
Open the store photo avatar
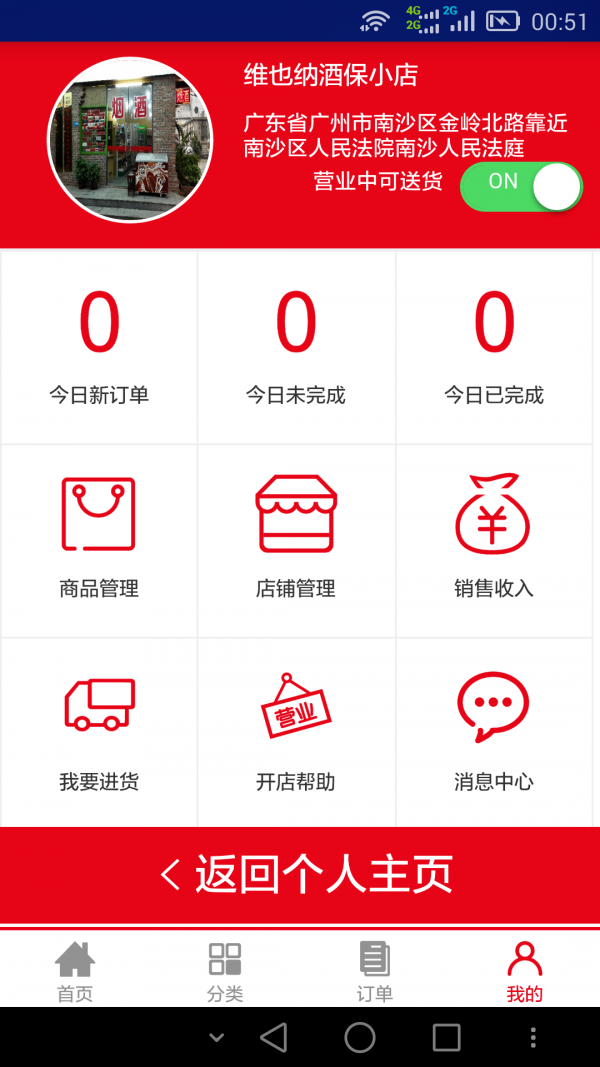pos(130,139)
